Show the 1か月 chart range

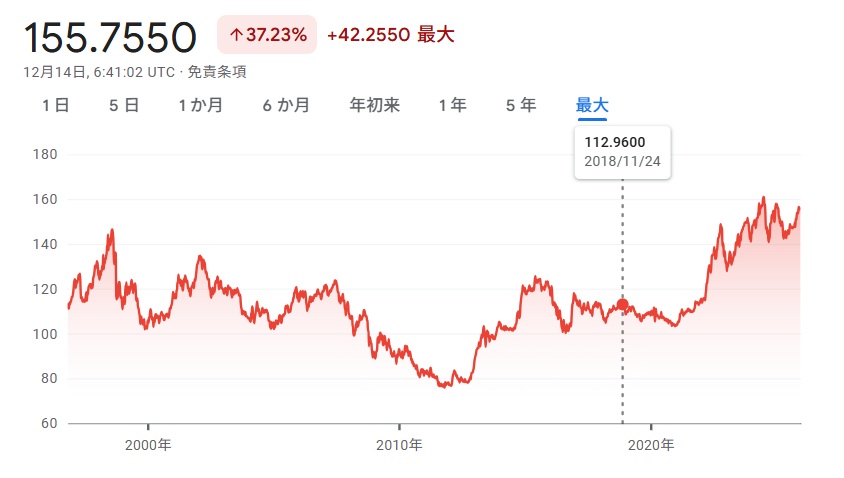pos(200,105)
